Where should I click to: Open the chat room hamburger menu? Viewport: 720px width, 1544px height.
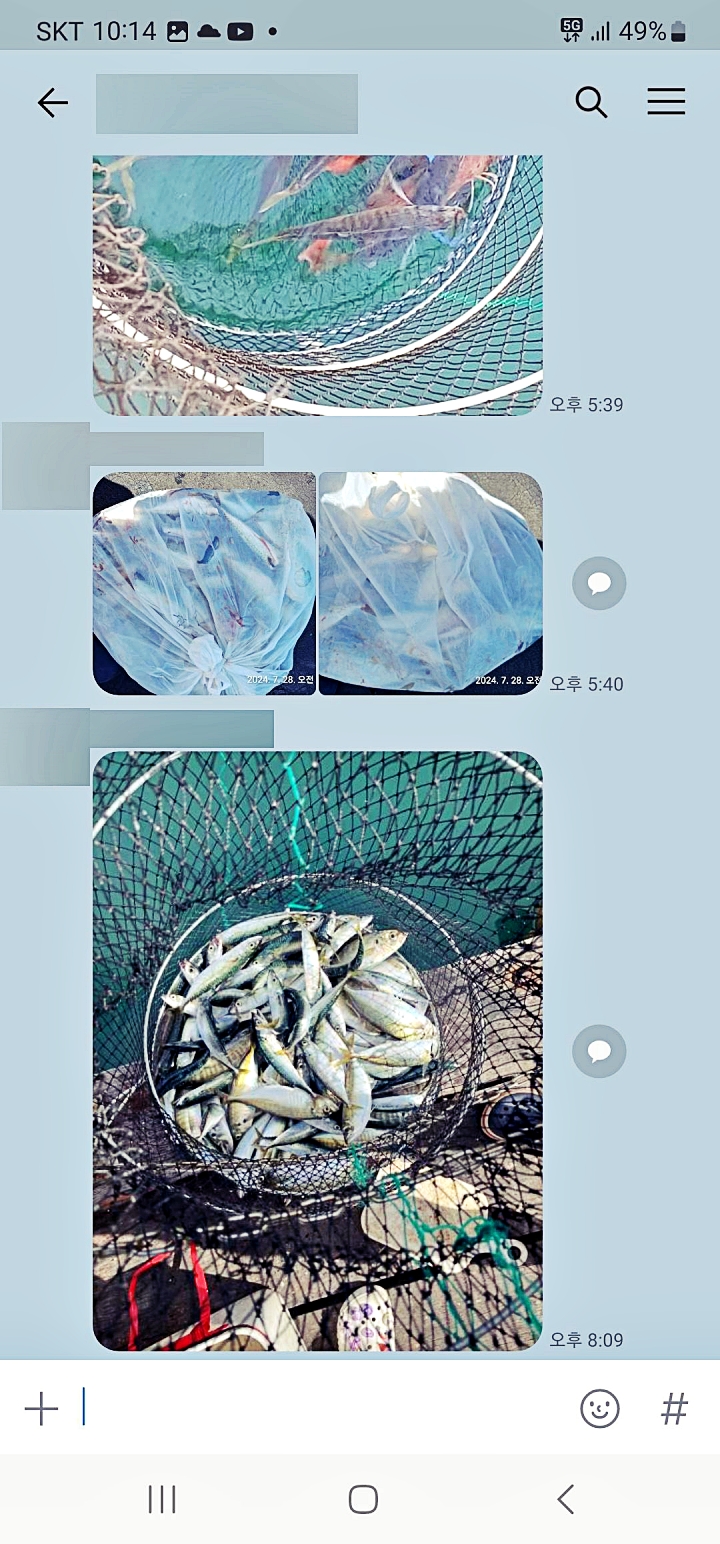(666, 102)
